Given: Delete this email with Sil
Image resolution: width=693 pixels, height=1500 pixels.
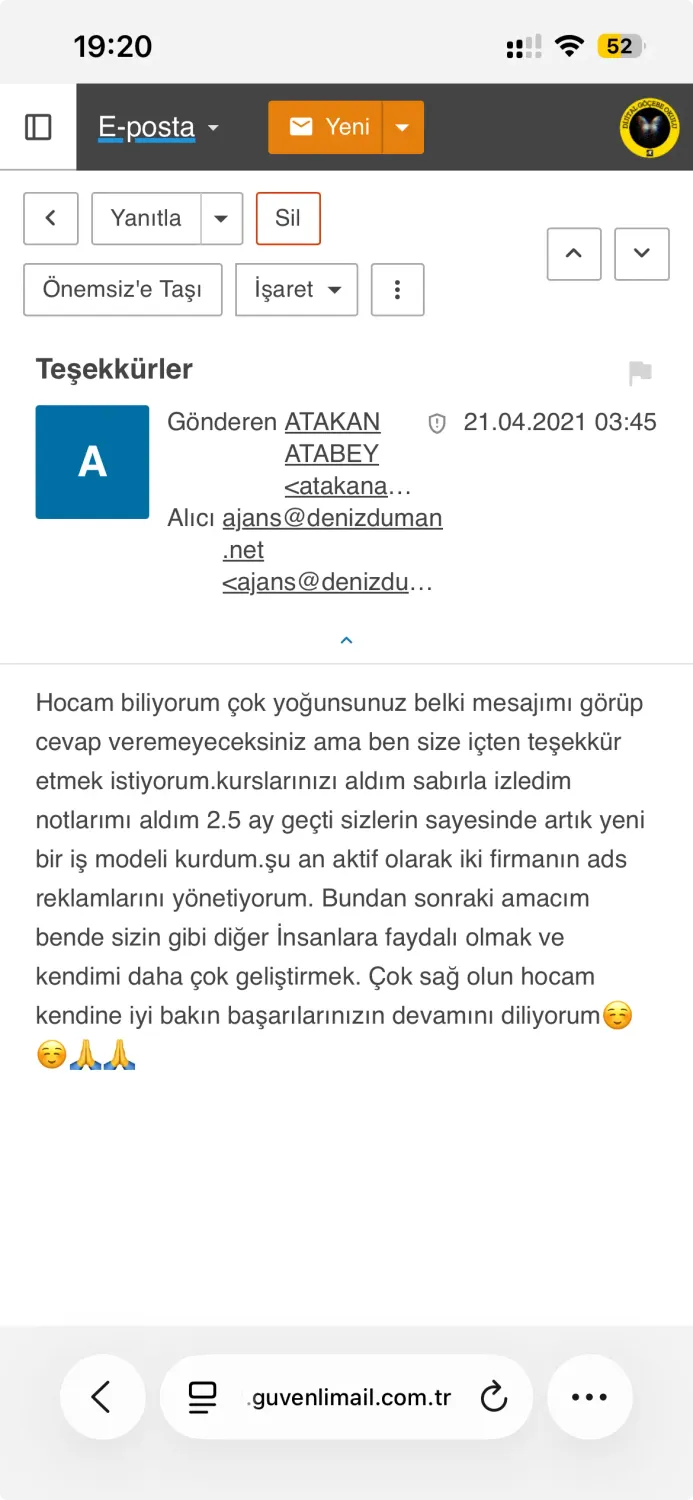Looking at the screenshot, I should click(x=288, y=218).
